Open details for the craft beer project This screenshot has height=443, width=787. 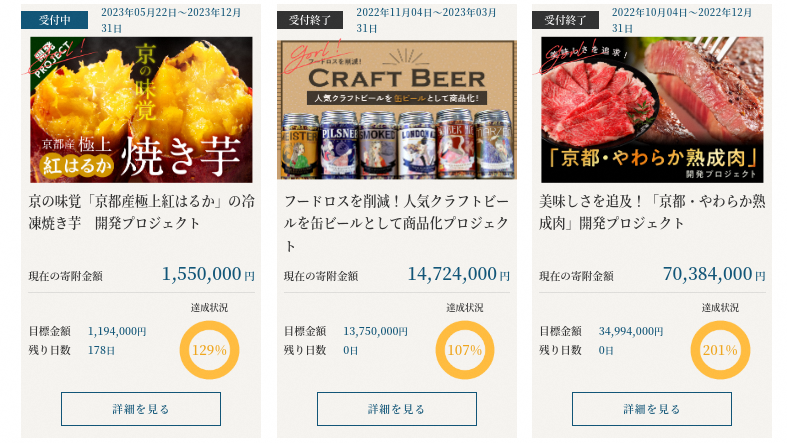pyautogui.click(x=397, y=409)
